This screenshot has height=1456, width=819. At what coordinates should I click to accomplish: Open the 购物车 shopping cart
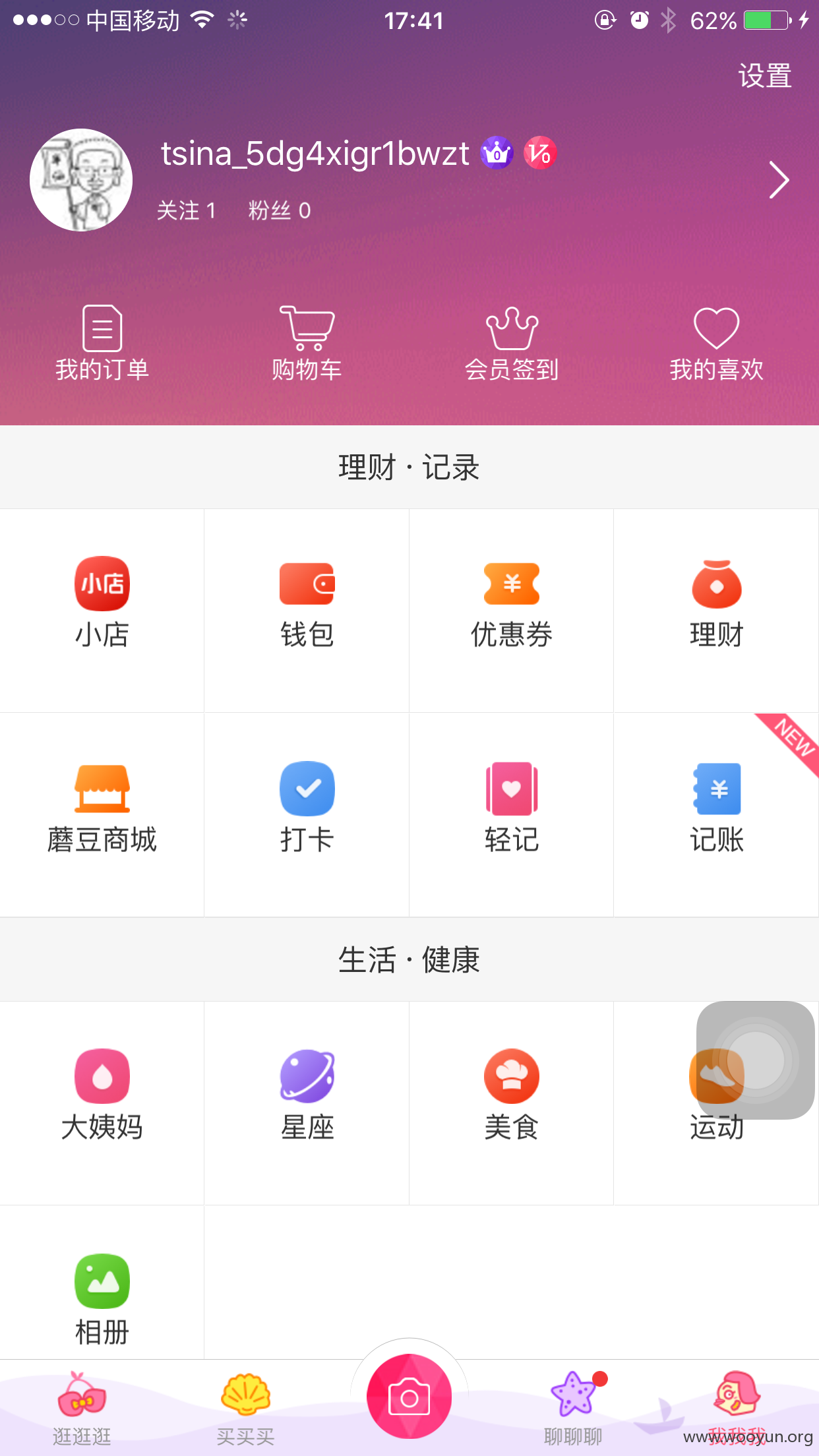coord(307,343)
